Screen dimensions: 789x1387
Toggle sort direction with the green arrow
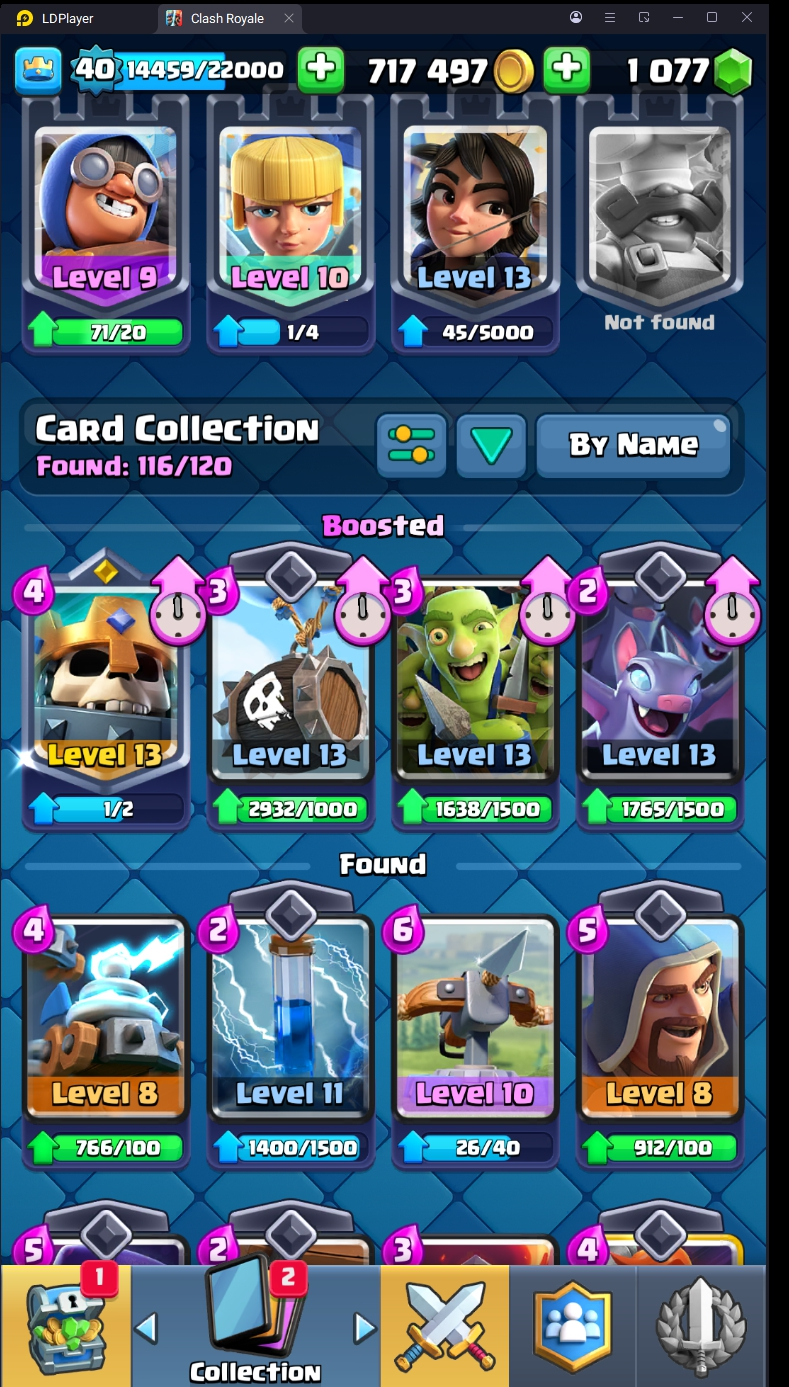tap(491, 445)
